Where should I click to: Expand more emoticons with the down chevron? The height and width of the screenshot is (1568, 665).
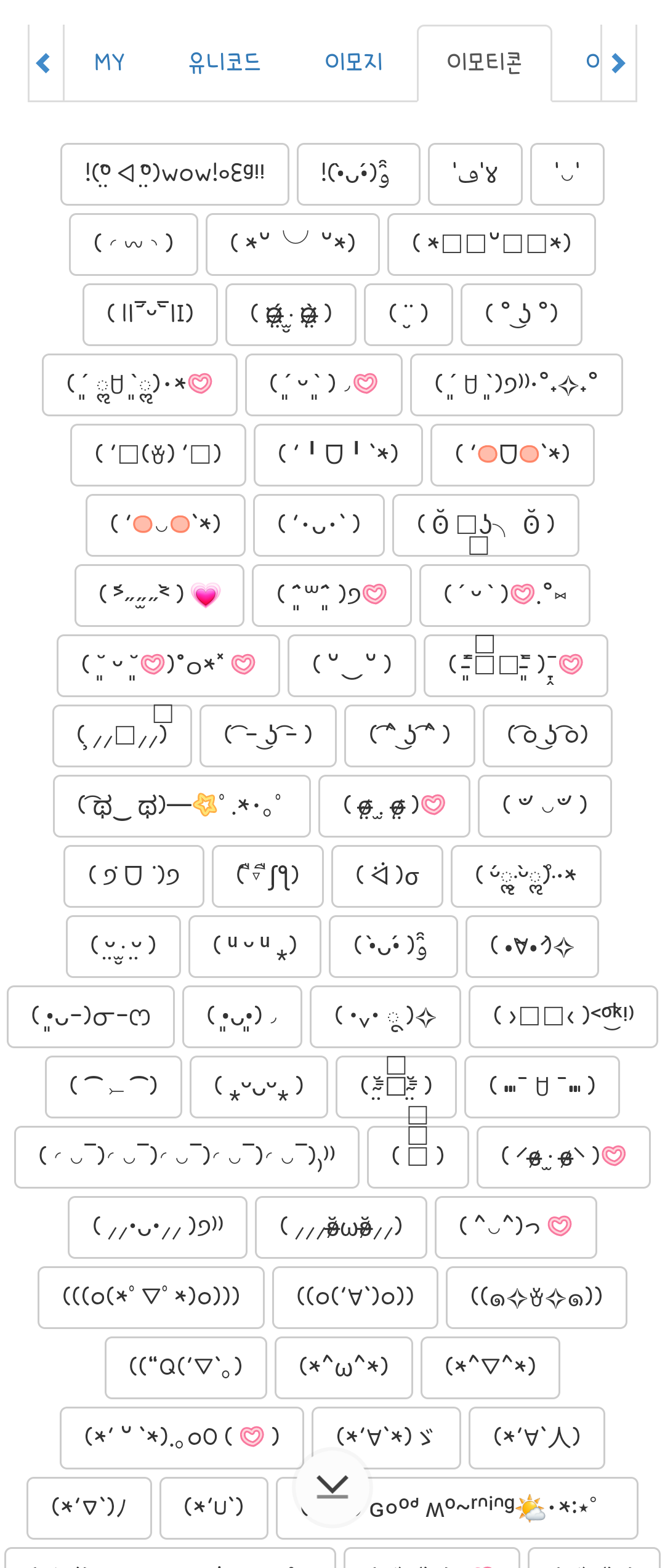[332, 1484]
